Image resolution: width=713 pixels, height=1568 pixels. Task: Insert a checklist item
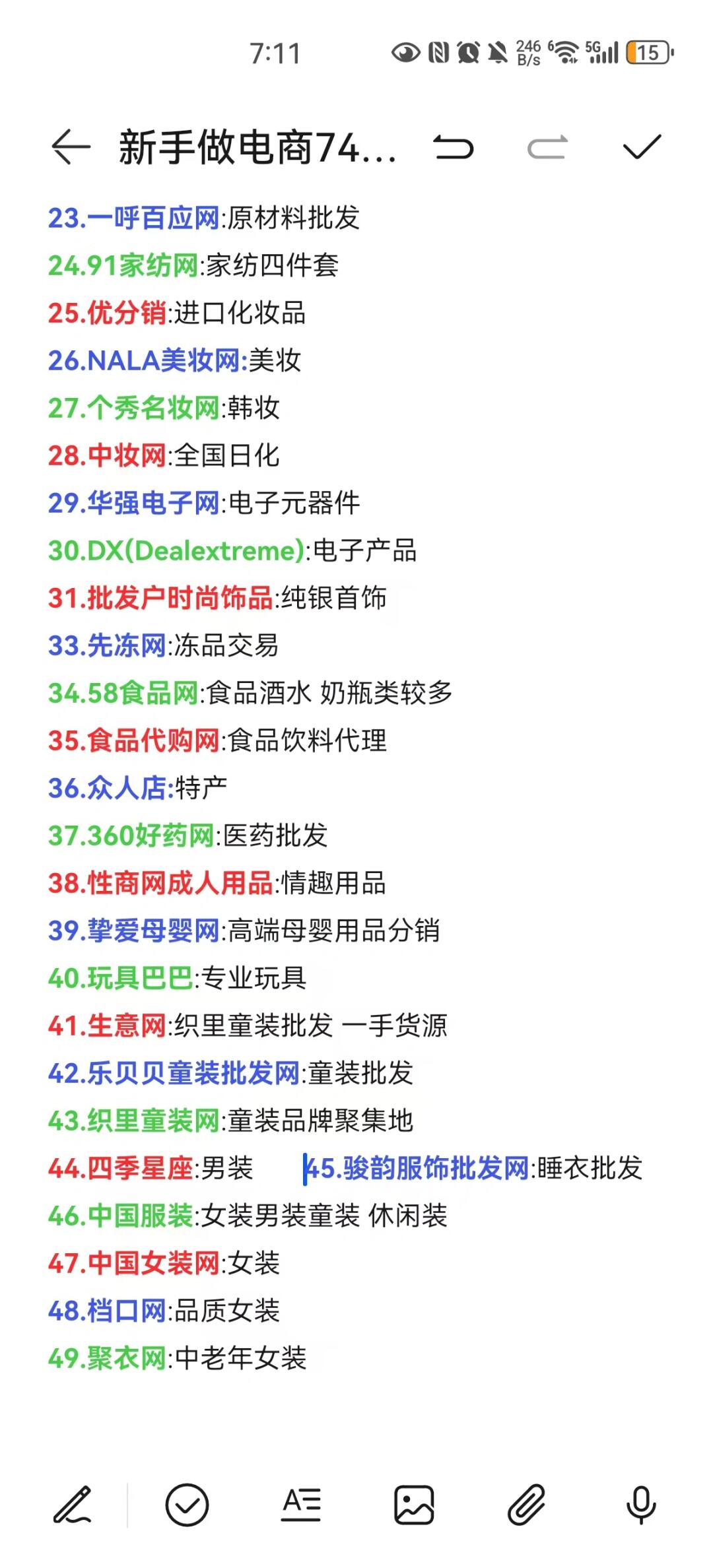(187, 1505)
